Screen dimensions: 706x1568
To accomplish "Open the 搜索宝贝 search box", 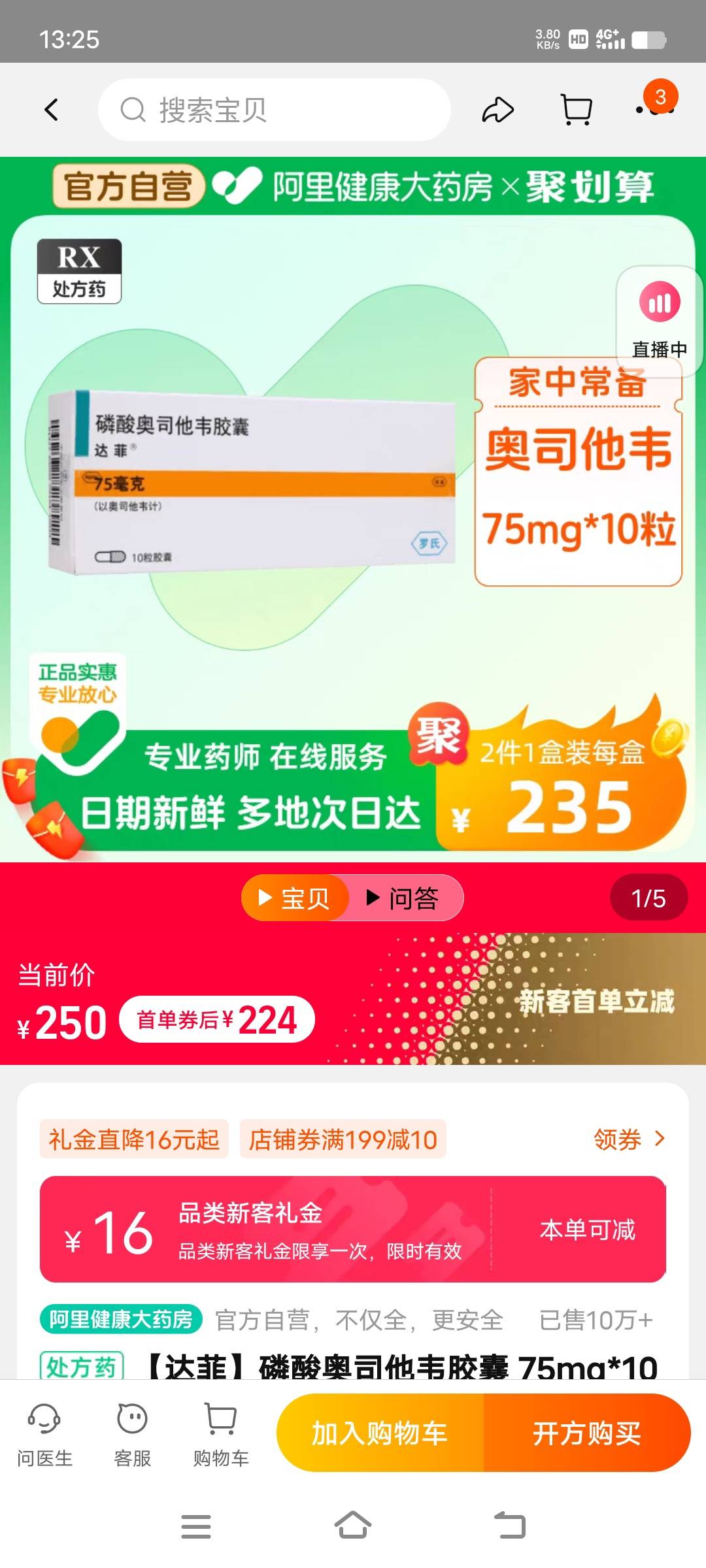I will pyautogui.click(x=275, y=110).
